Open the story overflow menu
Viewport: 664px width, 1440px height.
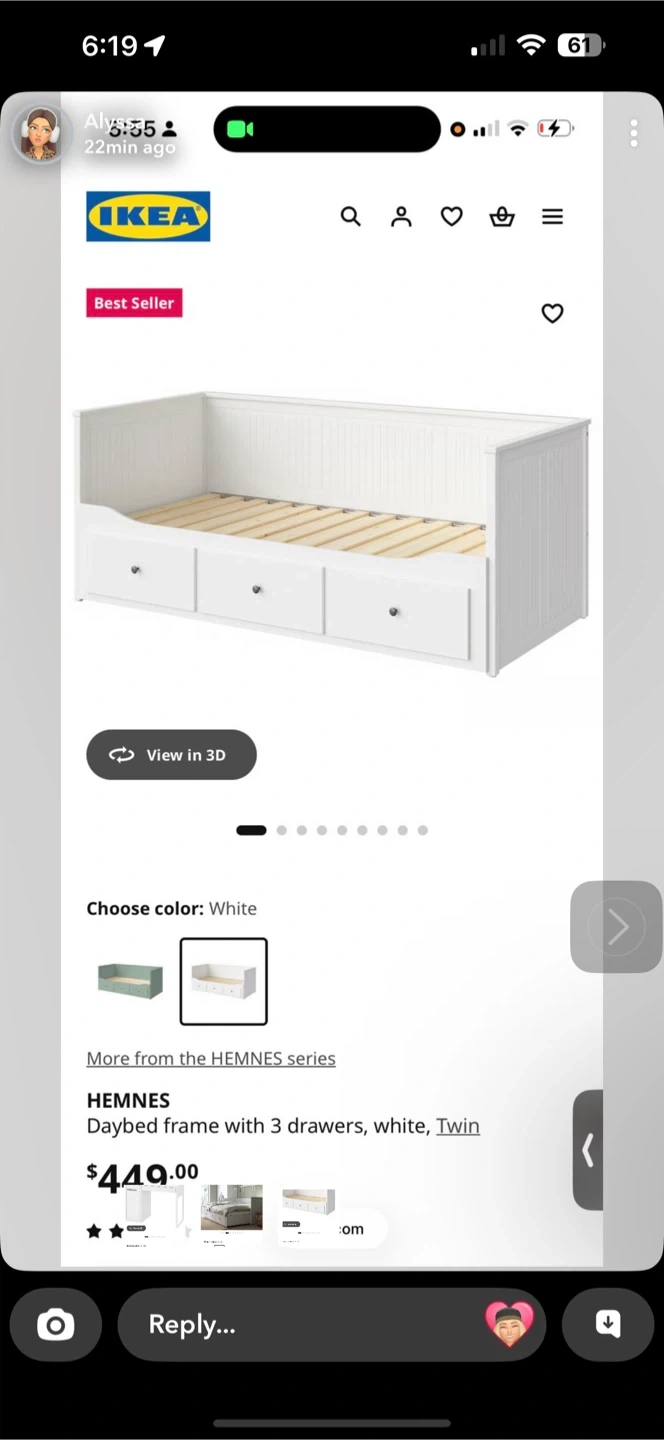(x=633, y=133)
